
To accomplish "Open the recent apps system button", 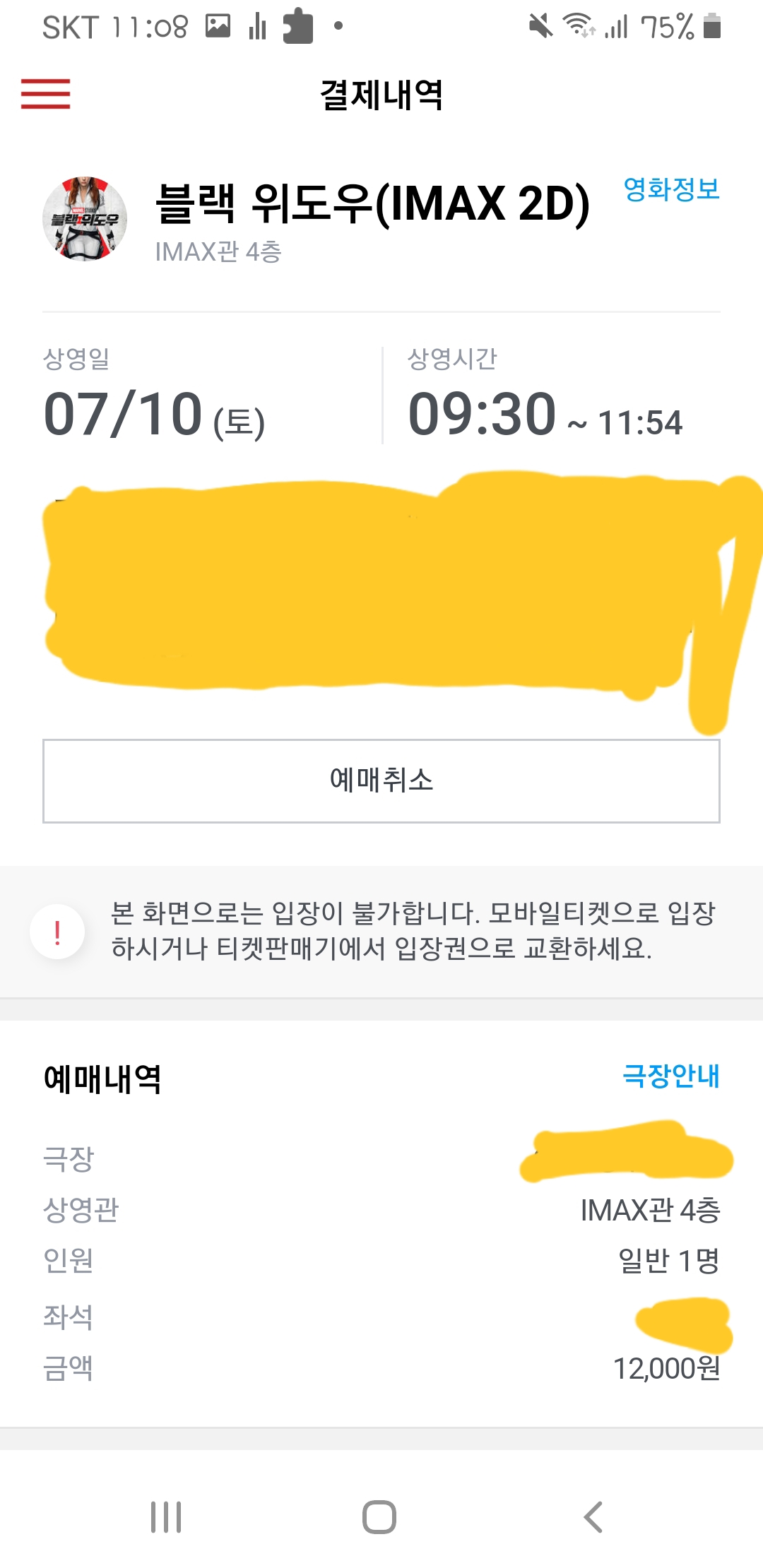I will 167,1516.
